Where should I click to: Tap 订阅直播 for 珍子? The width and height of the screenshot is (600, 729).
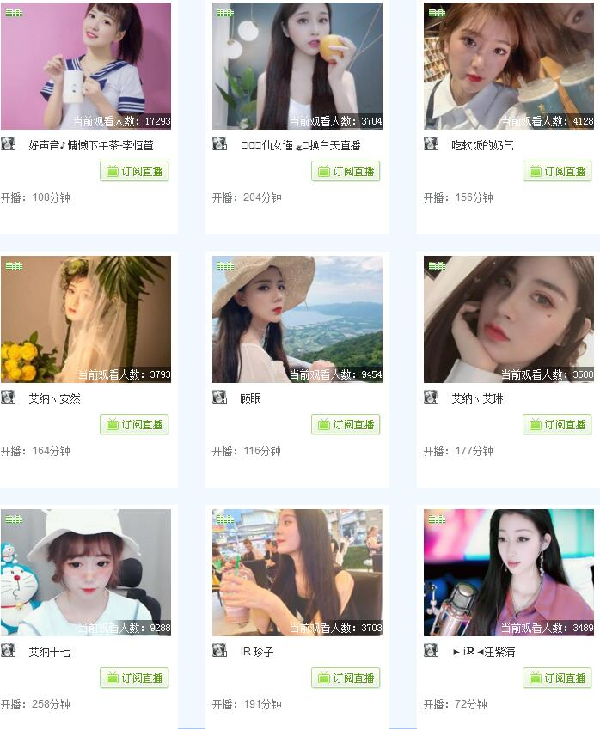pos(346,678)
